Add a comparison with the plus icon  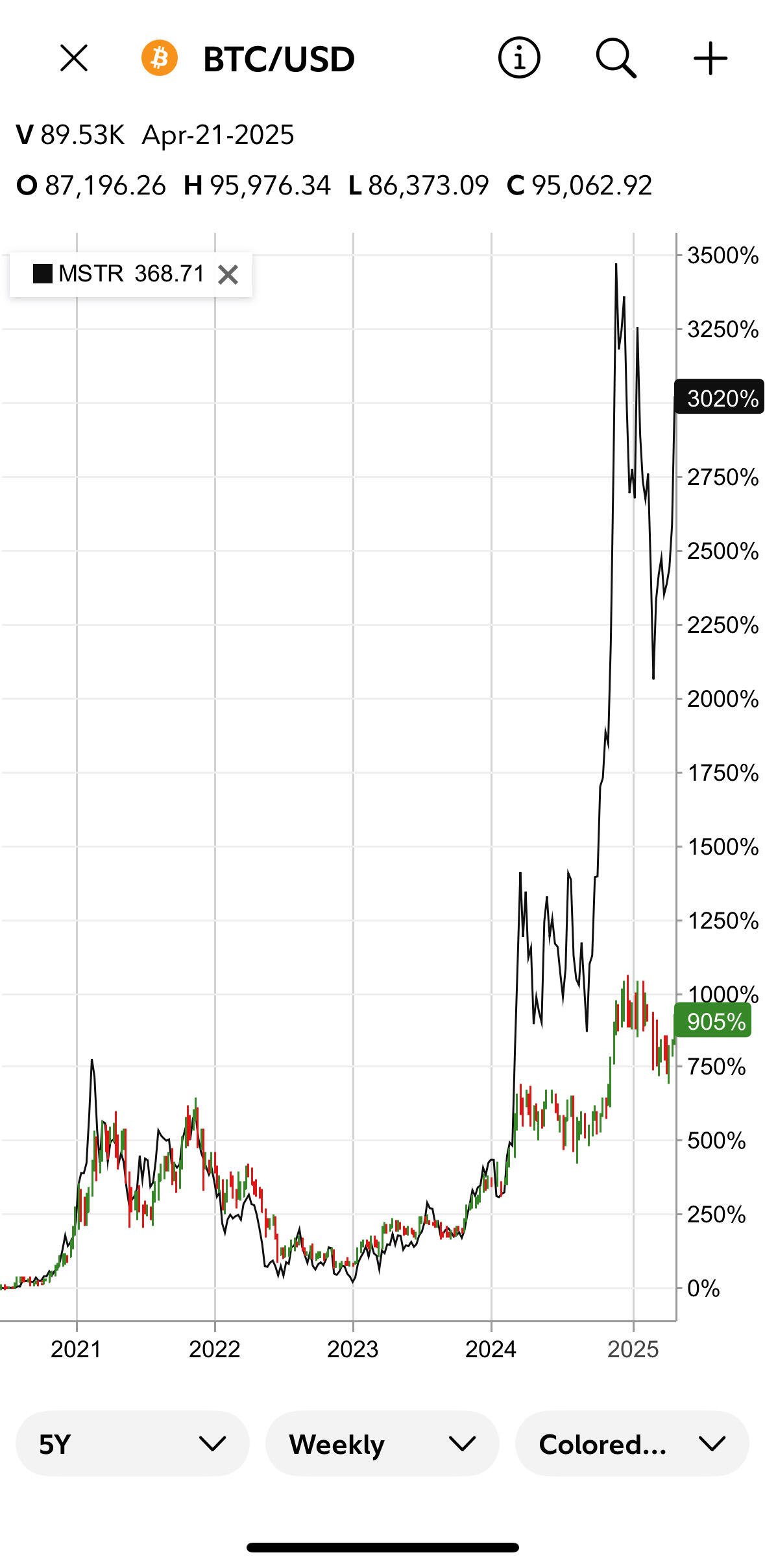point(710,58)
